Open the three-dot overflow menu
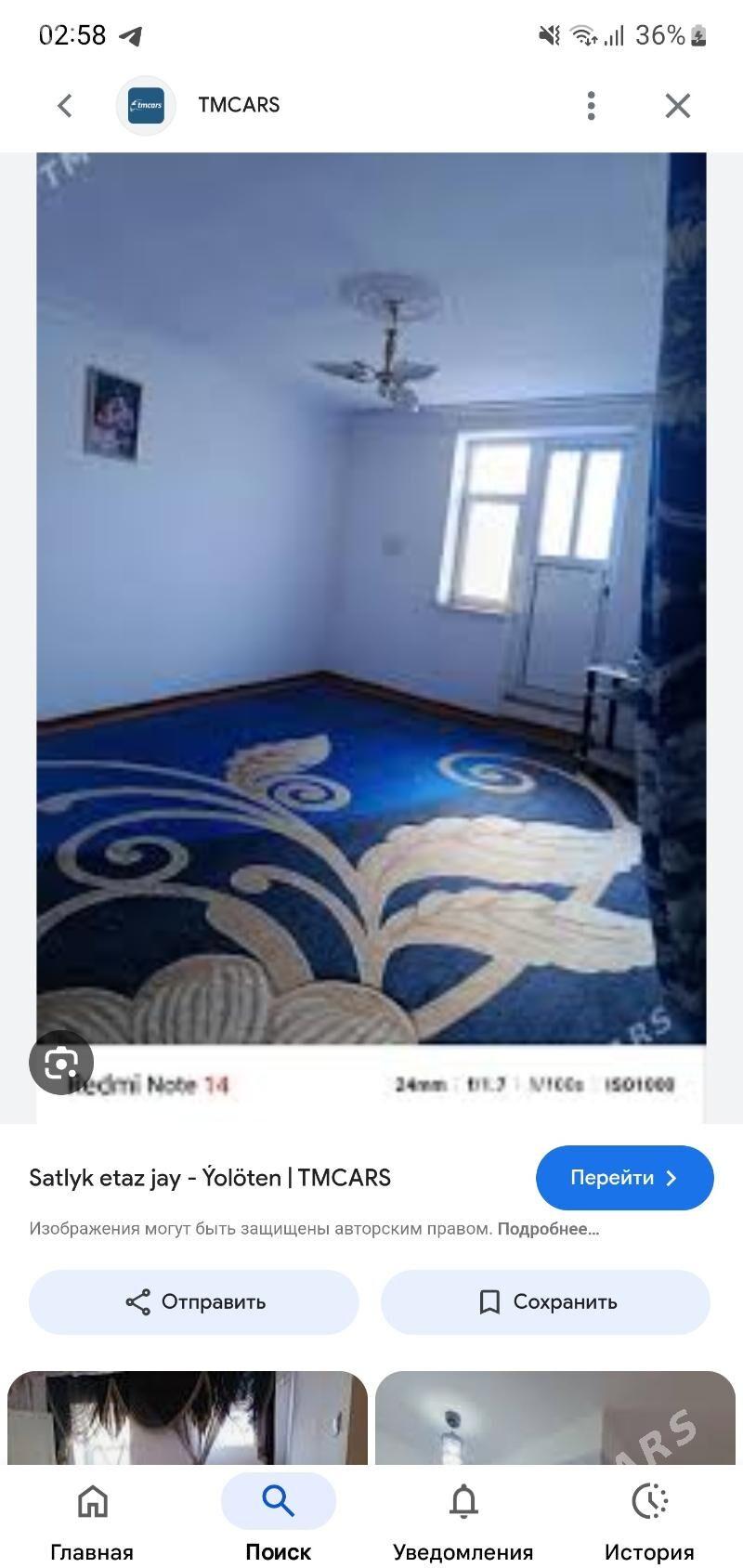The image size is (743, 1568). click(591, 106)
